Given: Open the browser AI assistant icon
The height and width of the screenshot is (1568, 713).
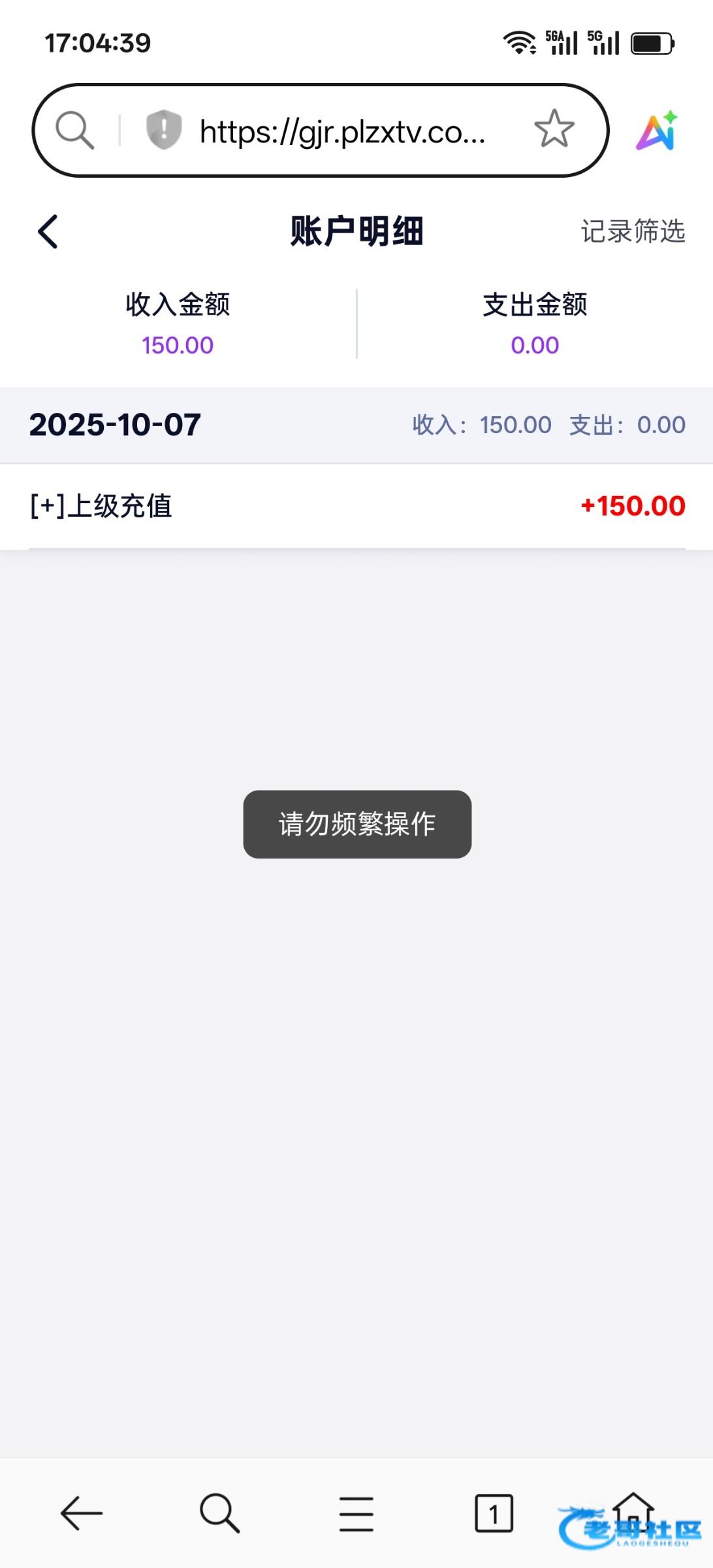Looking at the screenshot, I should (x=657, y=131).
